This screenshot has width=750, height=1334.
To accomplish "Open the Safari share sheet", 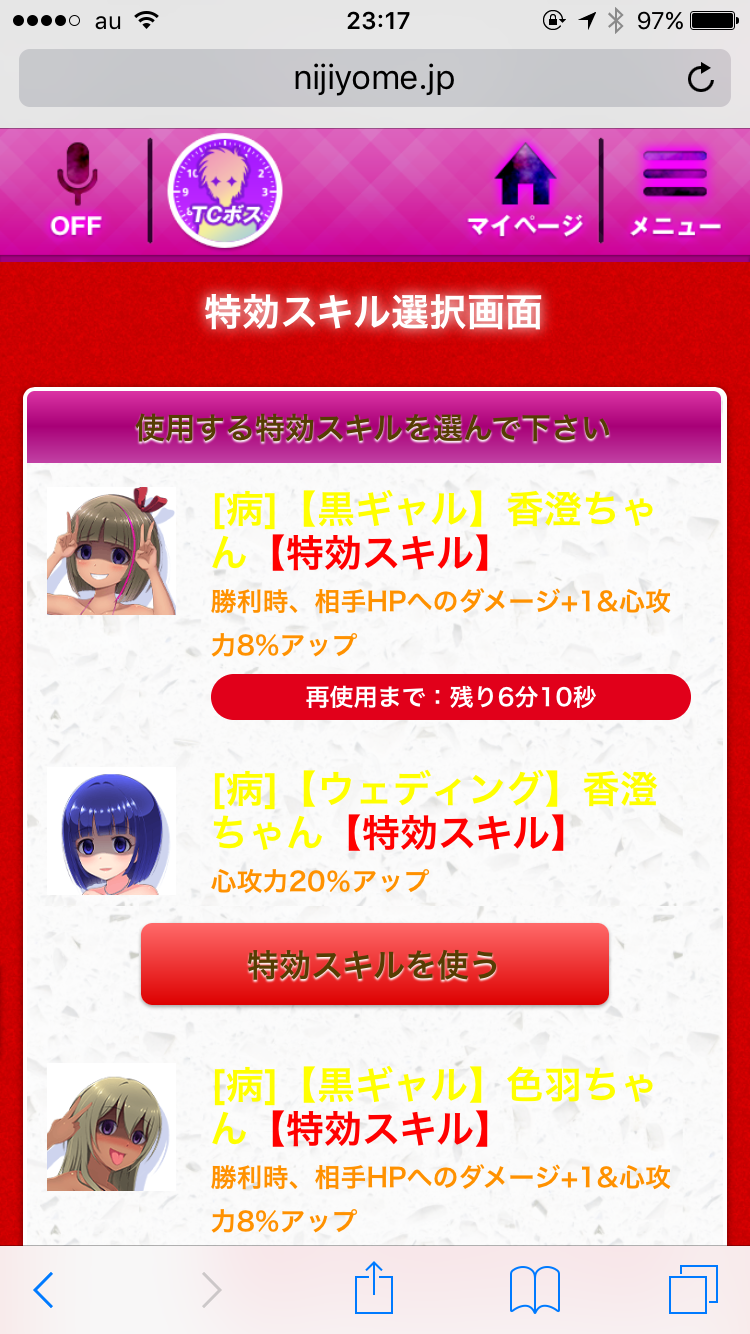I will [375, 1288].
